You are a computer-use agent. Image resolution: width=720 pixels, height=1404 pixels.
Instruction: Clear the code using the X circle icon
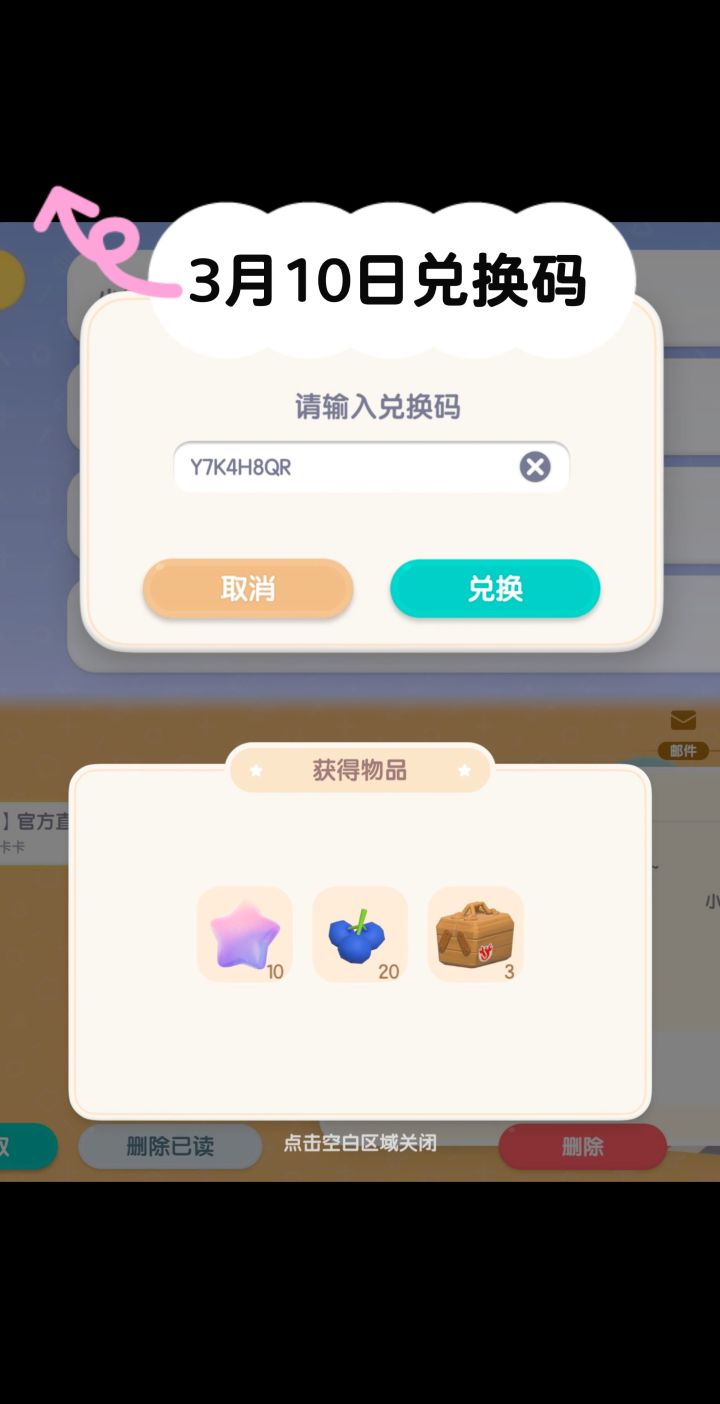point(534,466)
